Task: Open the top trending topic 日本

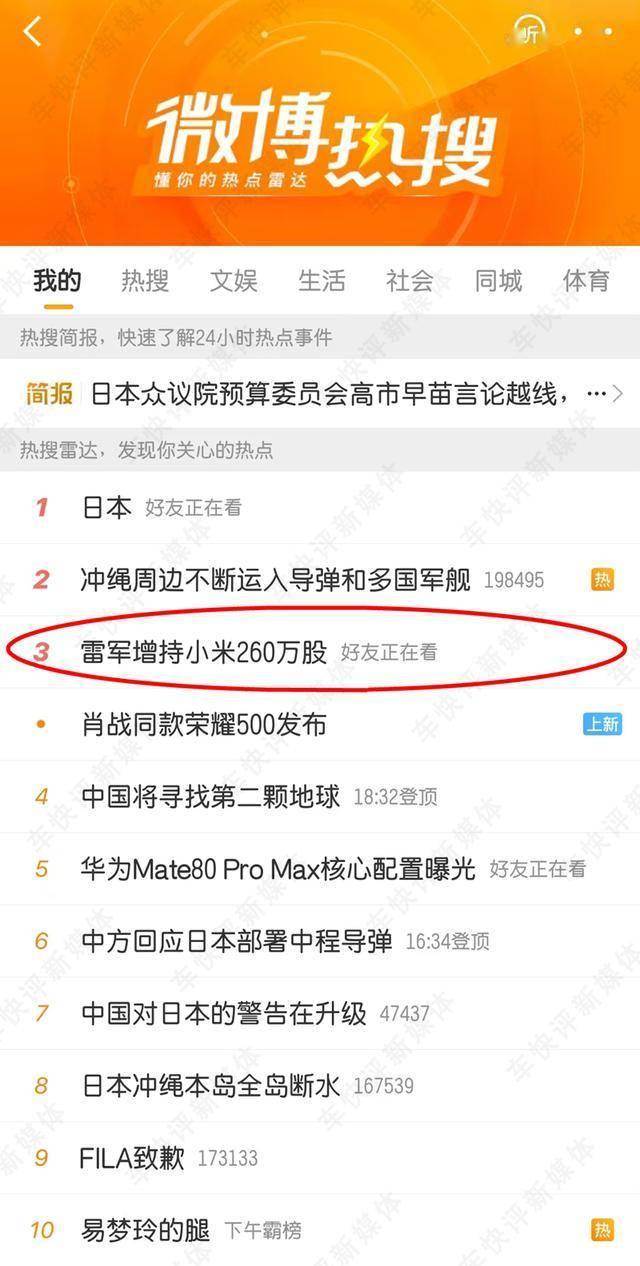Action: [107, 507]
